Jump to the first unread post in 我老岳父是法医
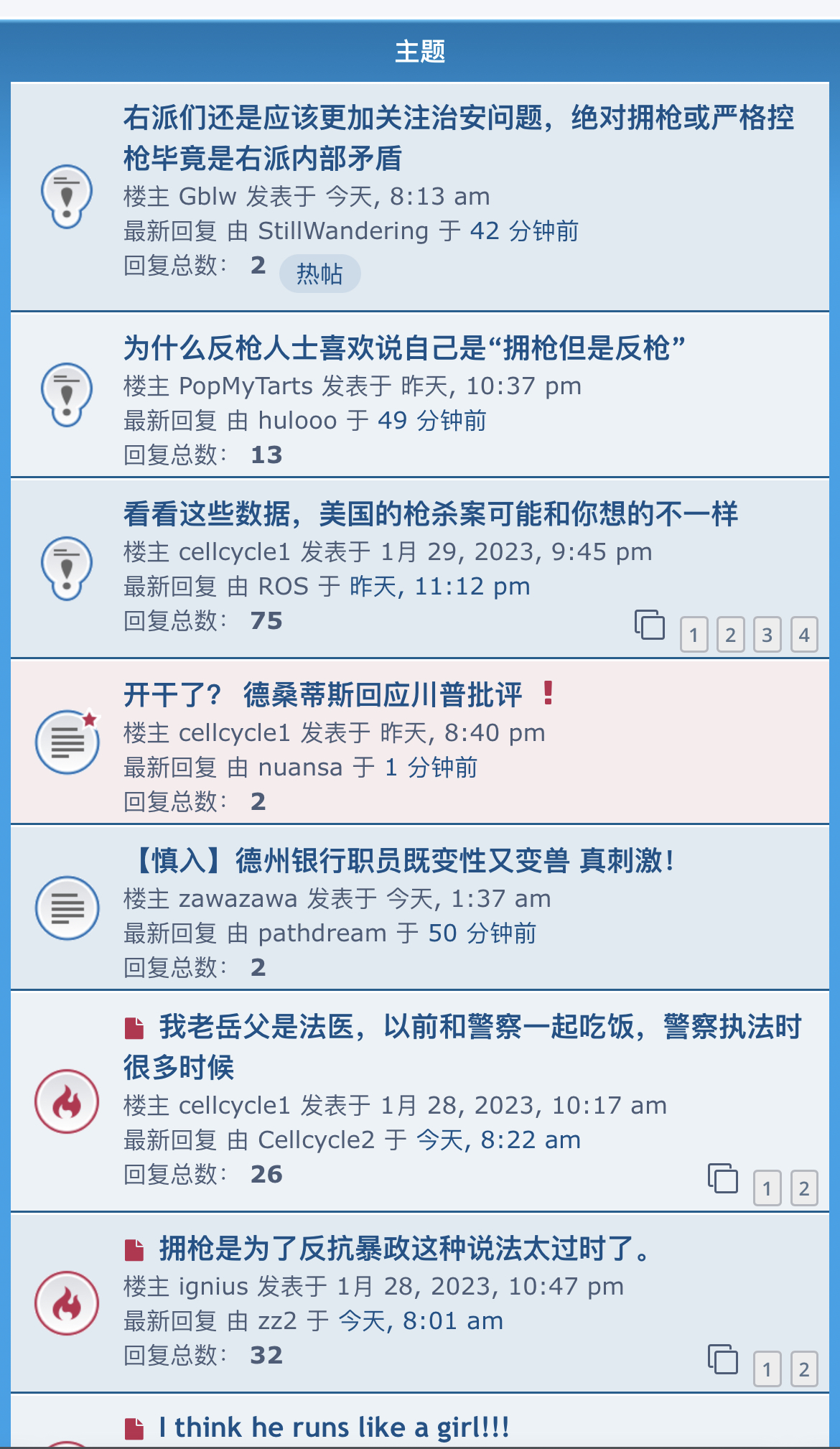Image resolution: width=840 pixels, height=1449 pixels. coord(134,1028)
